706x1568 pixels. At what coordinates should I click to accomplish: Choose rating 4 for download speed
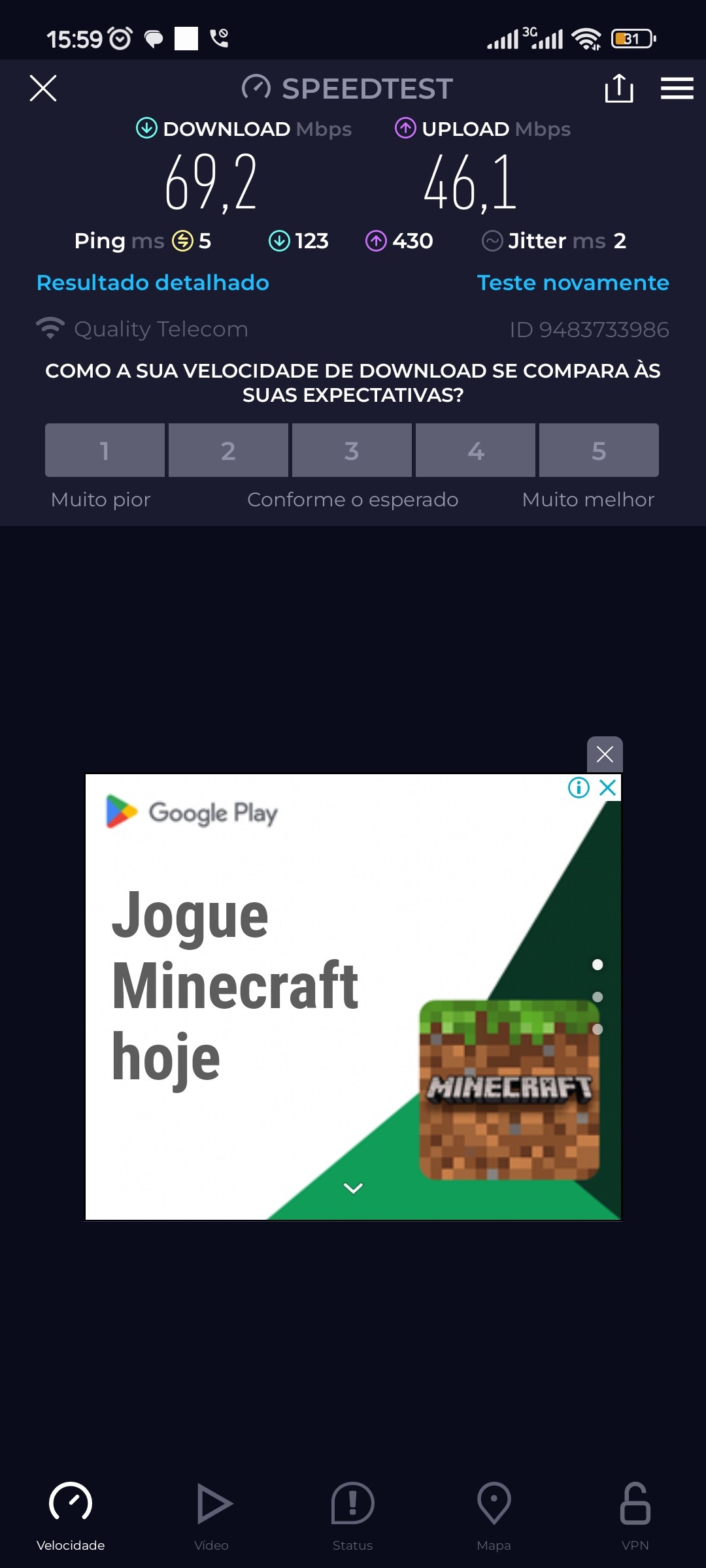[475, 450]
